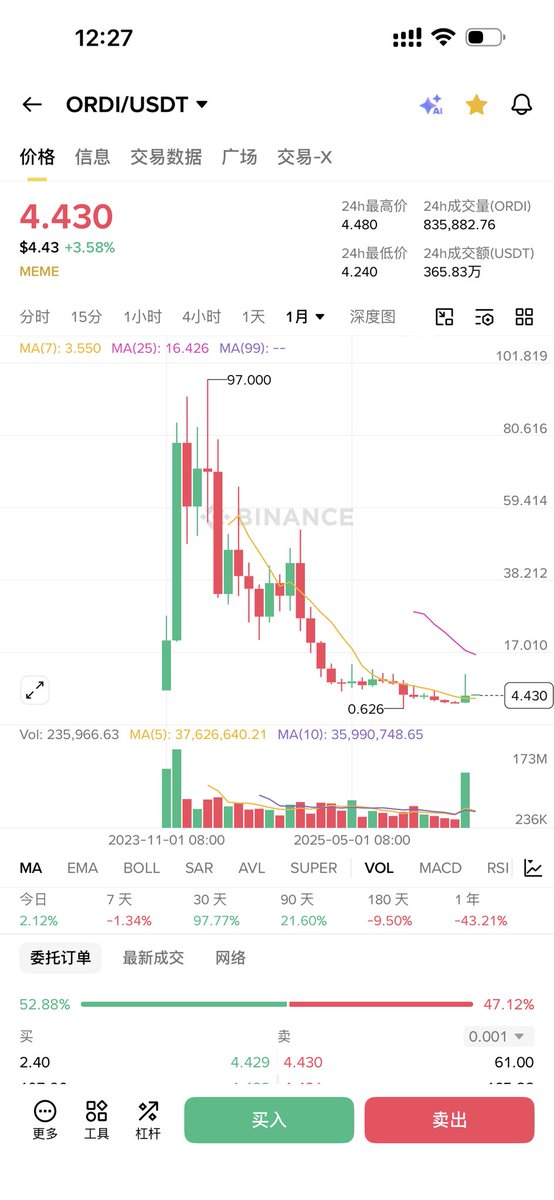Switch to the 交易数据 tab
The image size is (554, 1200).
tap(166, 157)
